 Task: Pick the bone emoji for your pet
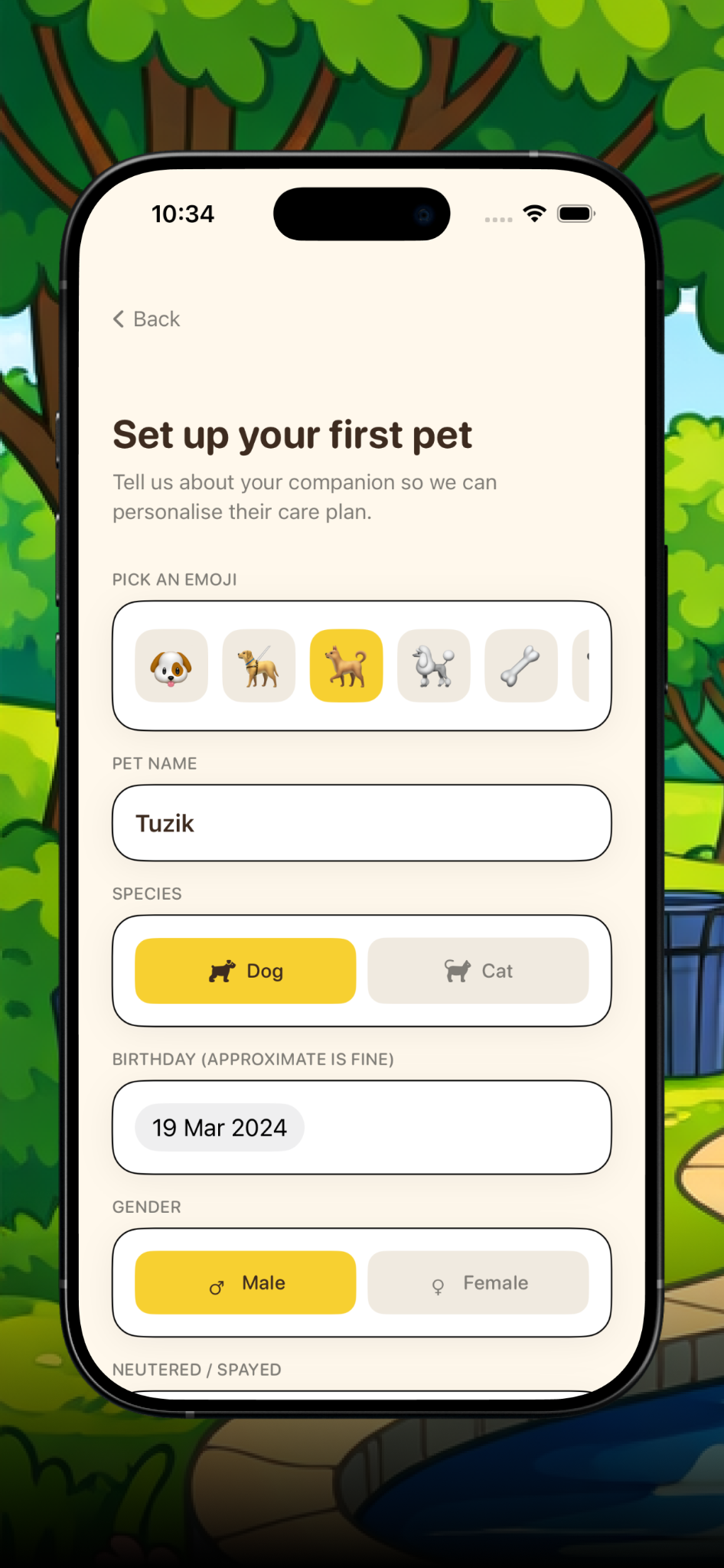(521, 665)
